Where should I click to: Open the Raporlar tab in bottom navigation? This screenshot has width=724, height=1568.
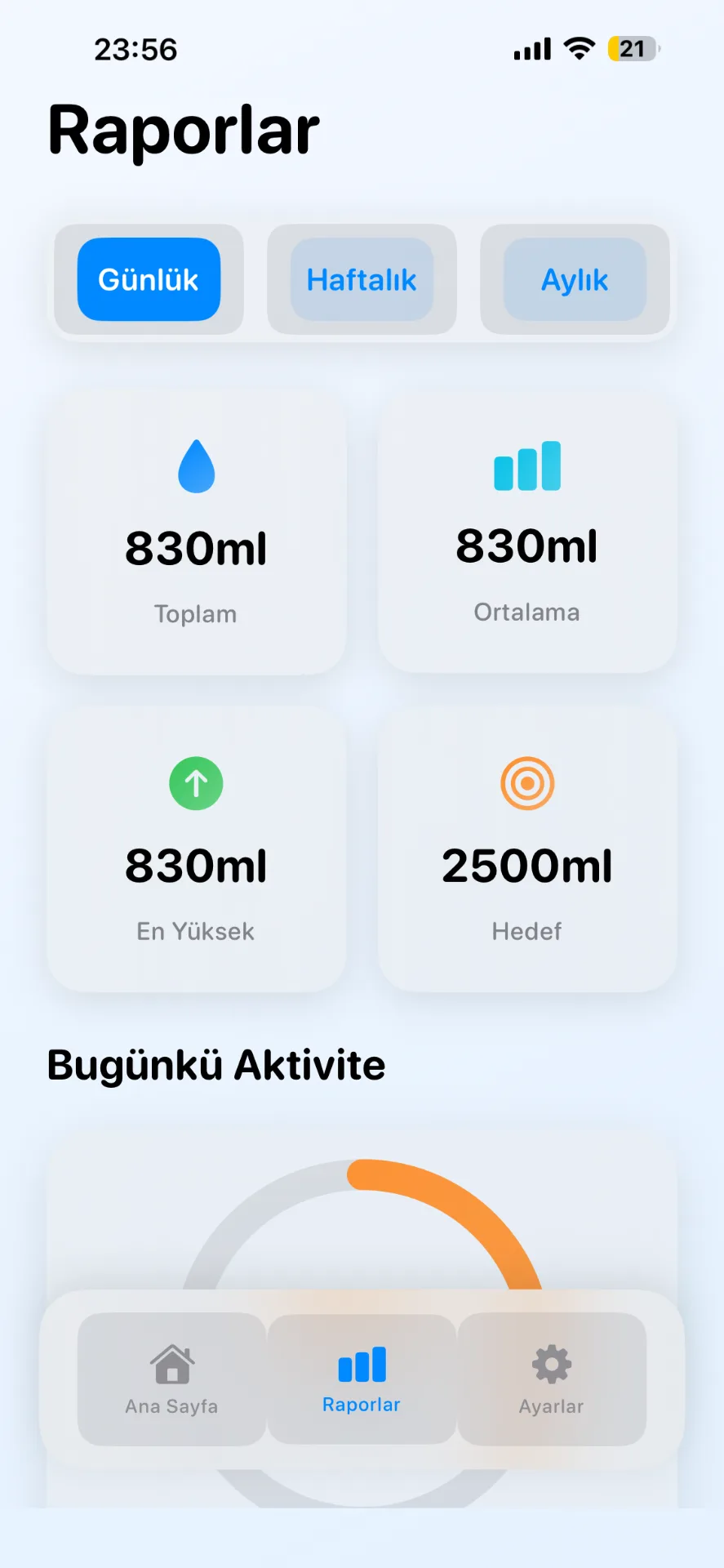point(362,1380)
